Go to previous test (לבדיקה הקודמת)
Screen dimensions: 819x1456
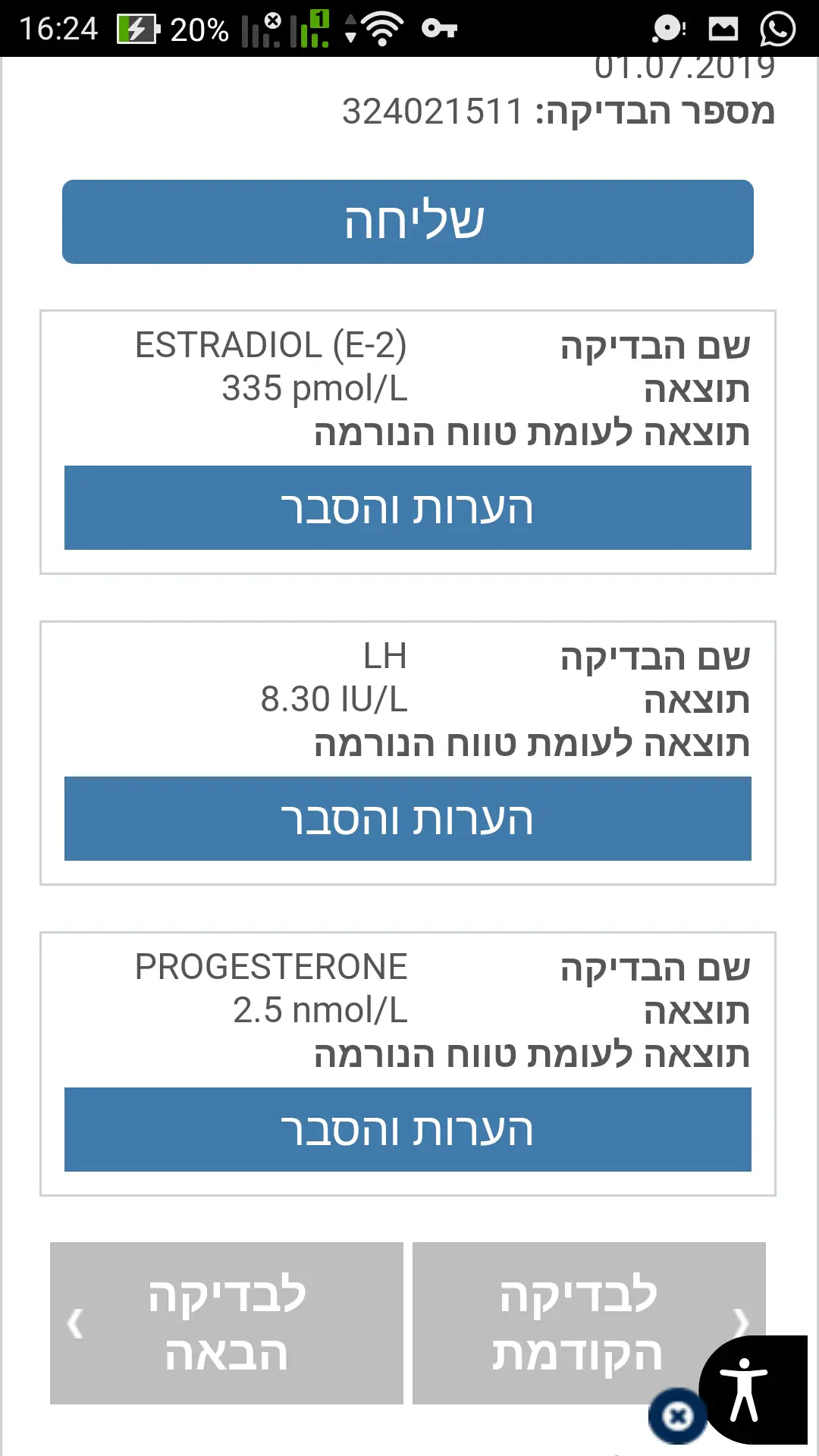point(561,1323)
